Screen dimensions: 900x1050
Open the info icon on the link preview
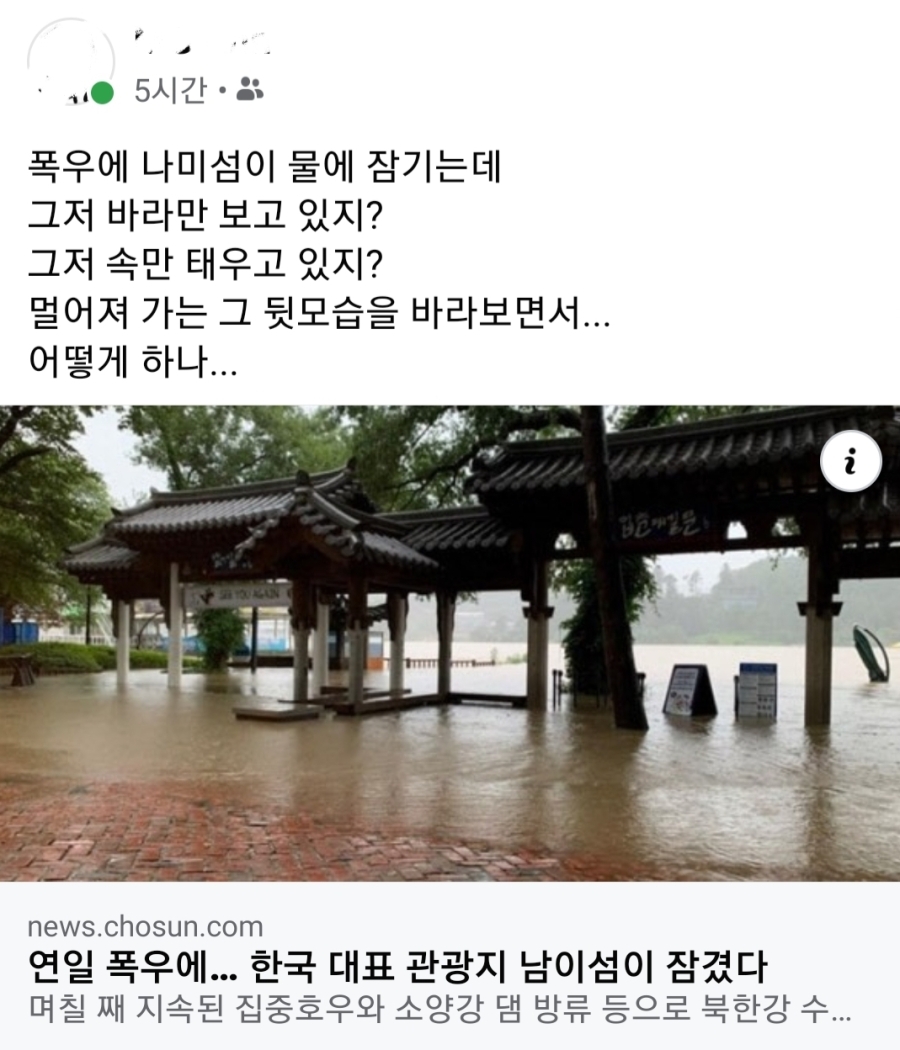pos(851,462)
